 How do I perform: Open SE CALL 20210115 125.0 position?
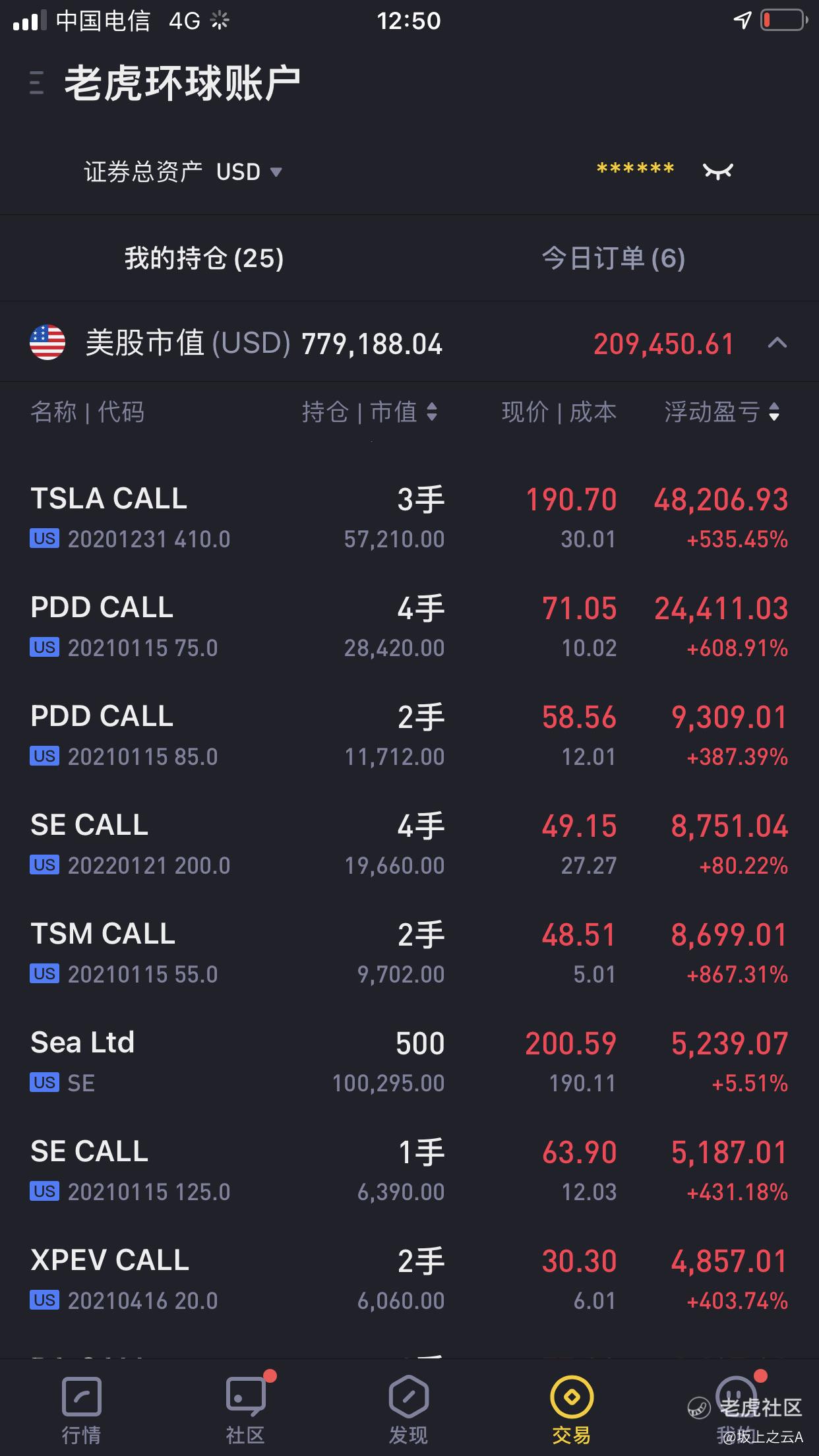(409, 1171)
